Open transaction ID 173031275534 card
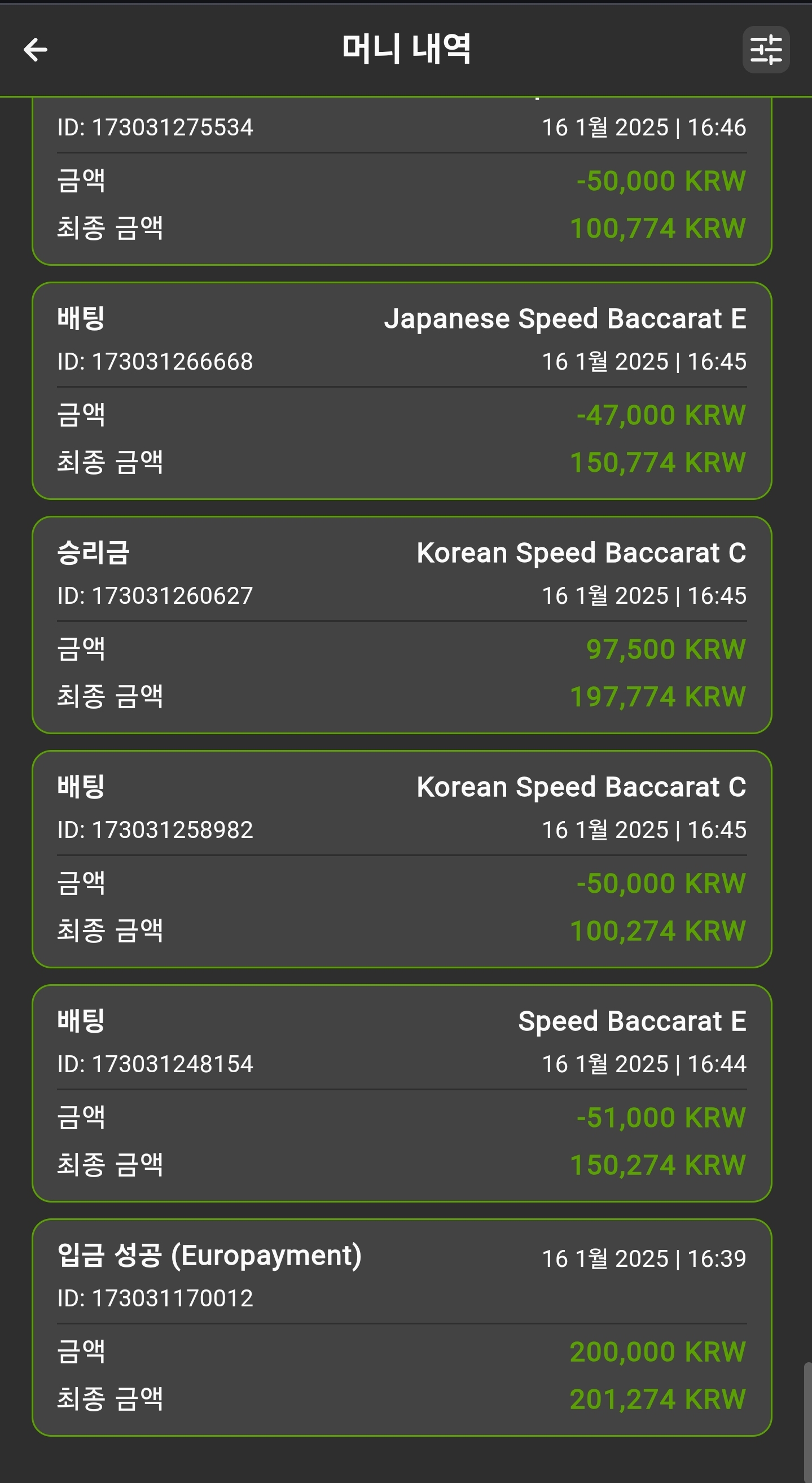The height and width of the screenshot is (1483, 812). [x=402, y=181]
